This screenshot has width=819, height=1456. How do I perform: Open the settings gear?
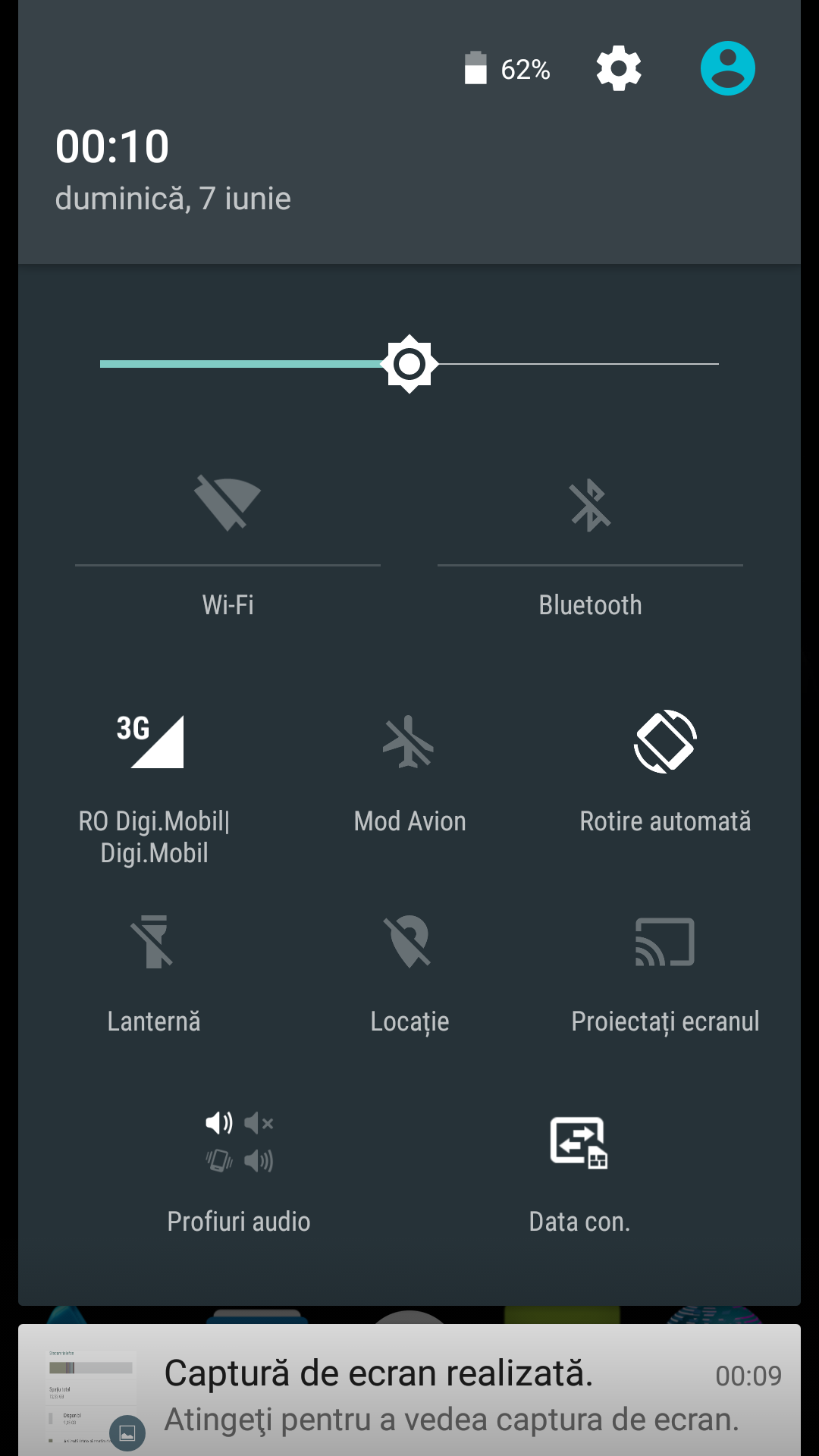619,69
